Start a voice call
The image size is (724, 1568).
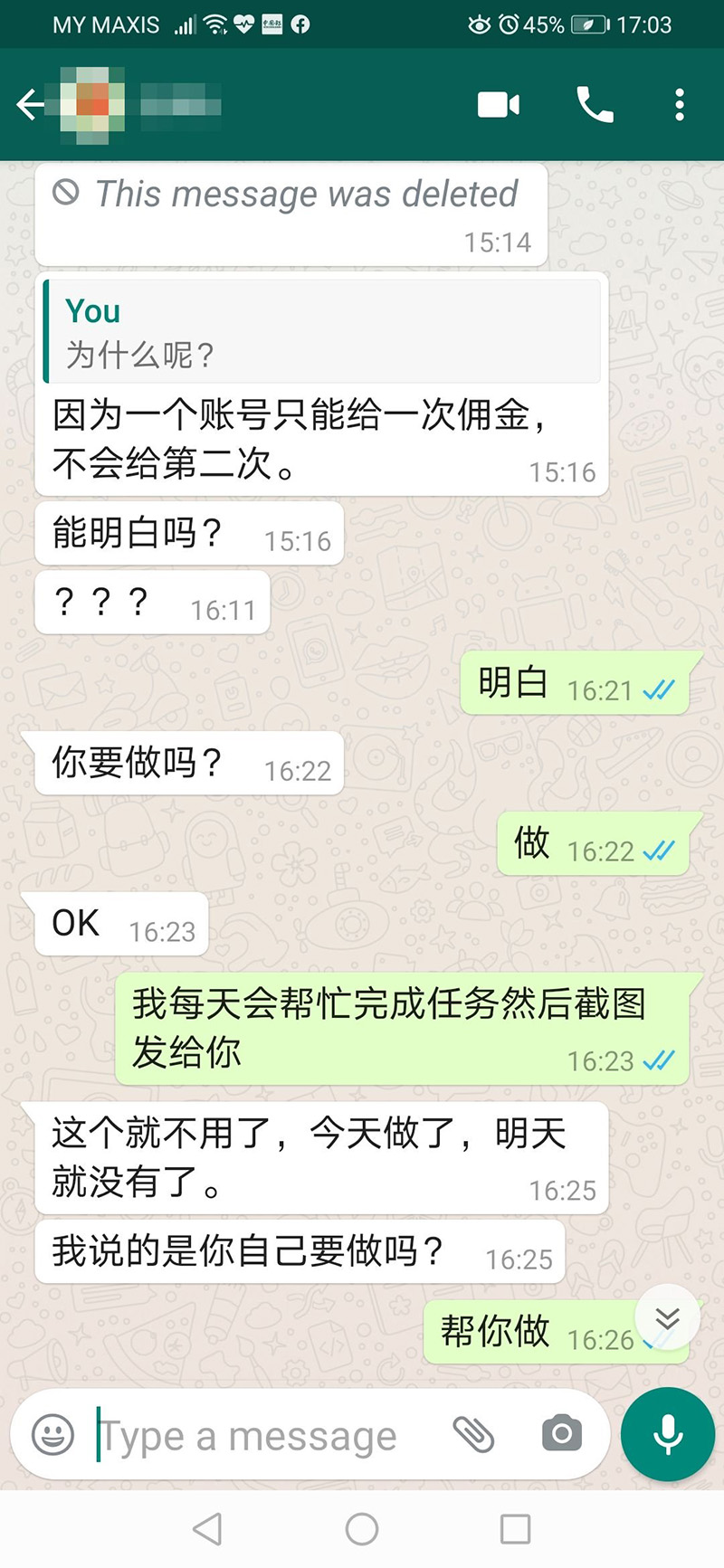pyautogui.click(x=595, y=105)
